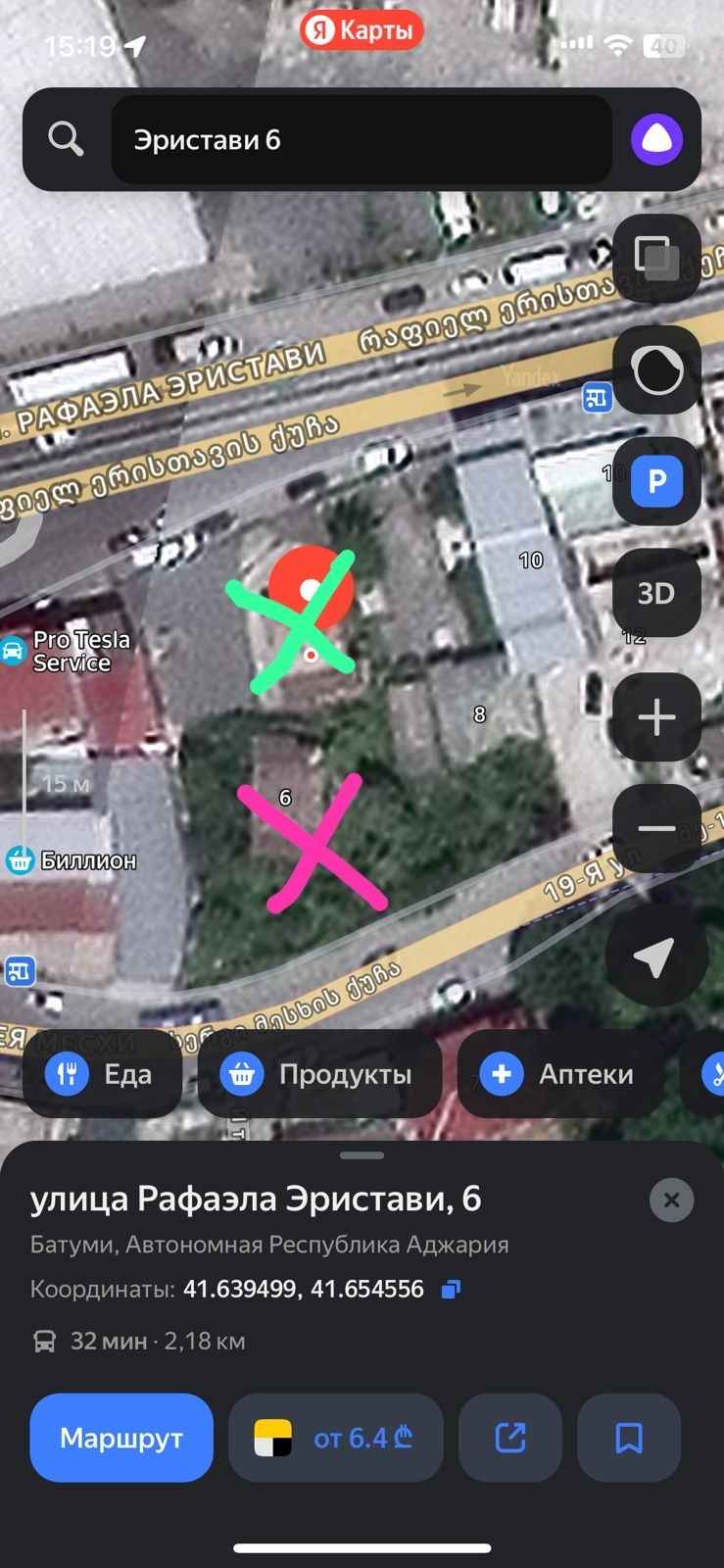Center map on my location
Screen dimensions: 724x1568
pyautogui.click(x=656, y=957)
